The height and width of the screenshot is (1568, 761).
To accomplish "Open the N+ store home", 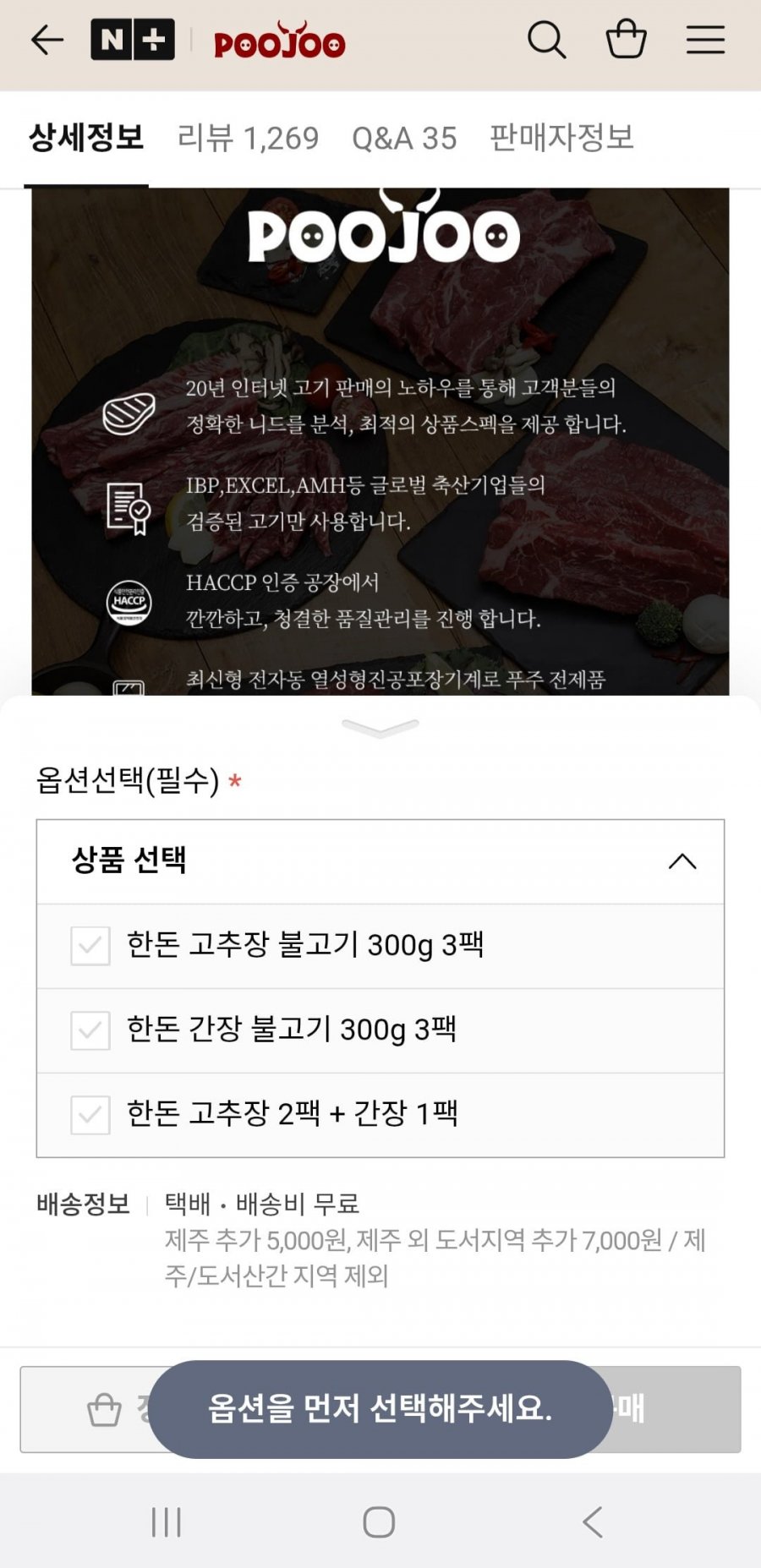I will tap(133, 40).
